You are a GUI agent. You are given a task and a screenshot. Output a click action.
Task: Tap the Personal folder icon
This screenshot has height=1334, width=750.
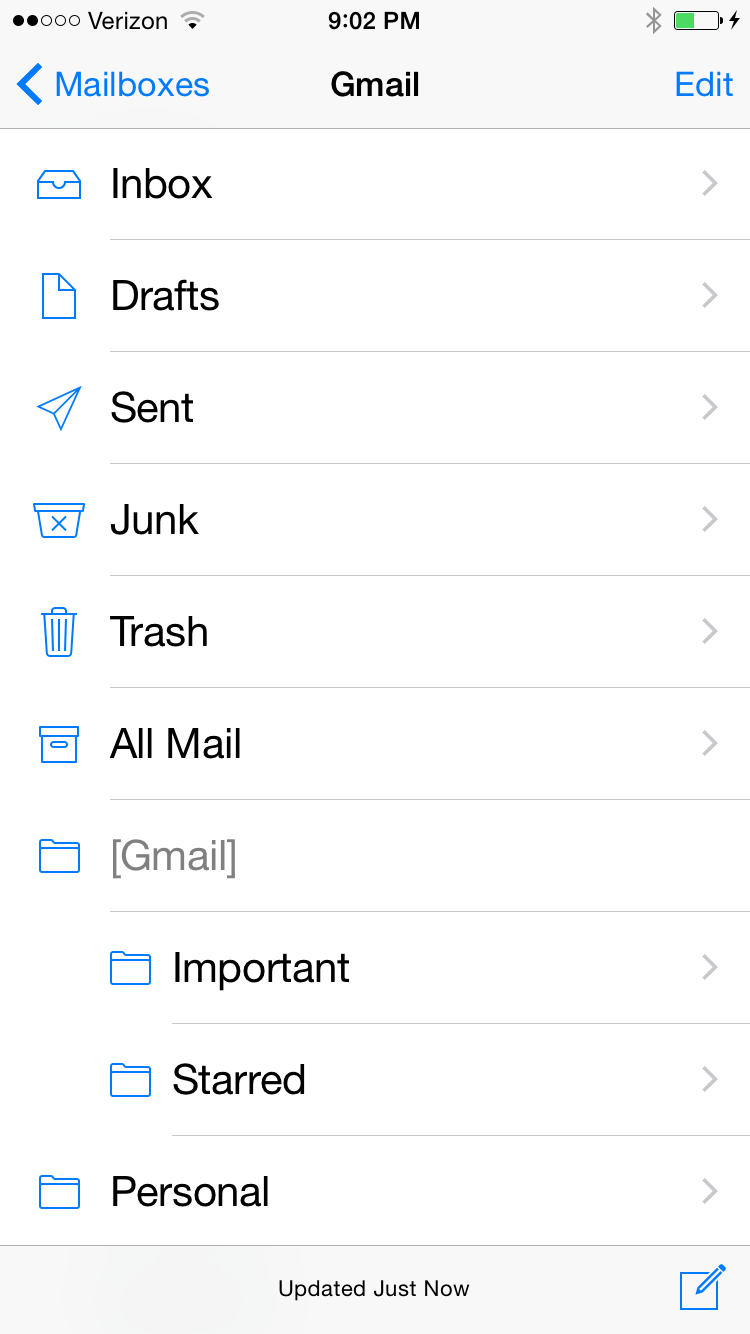[58, 1192]
